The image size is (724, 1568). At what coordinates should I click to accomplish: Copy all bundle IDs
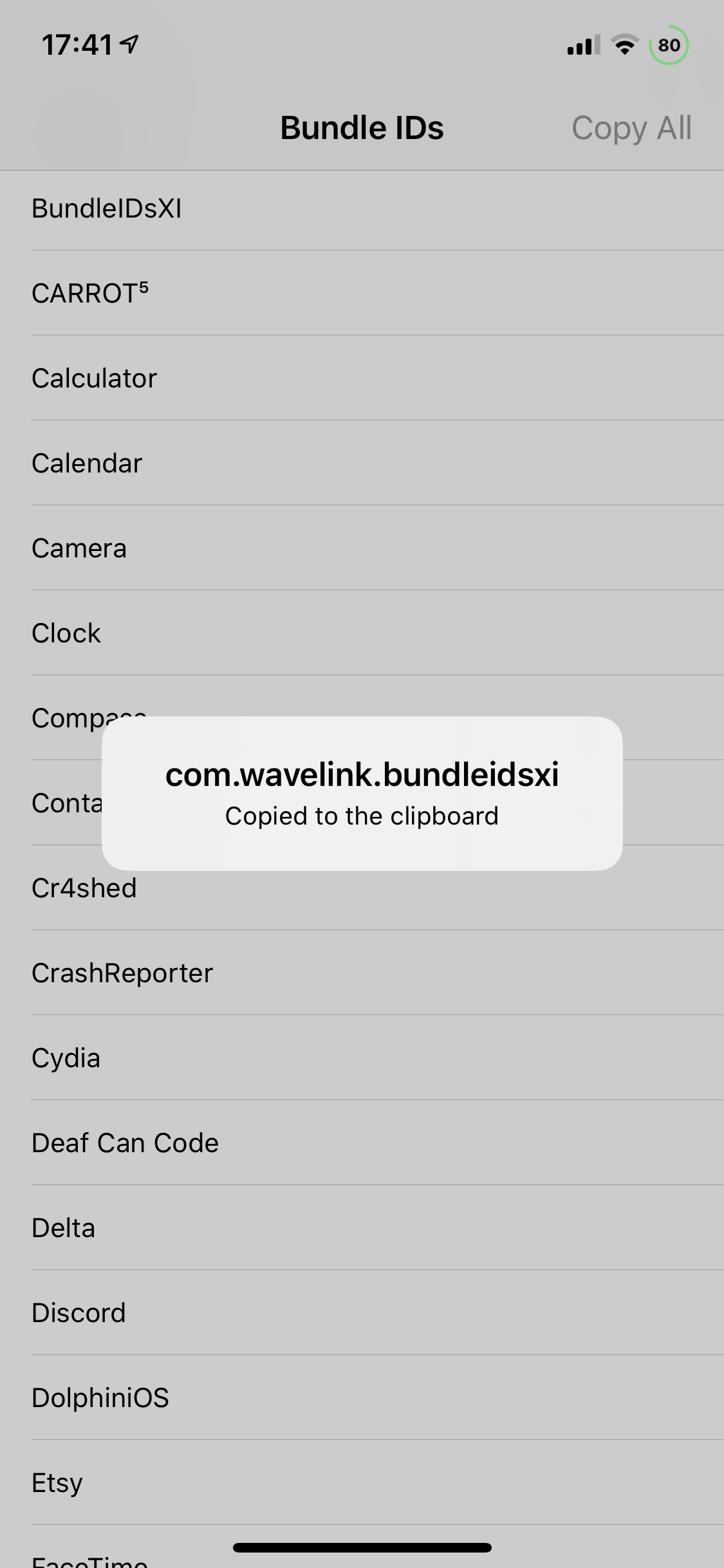point(631,128)
